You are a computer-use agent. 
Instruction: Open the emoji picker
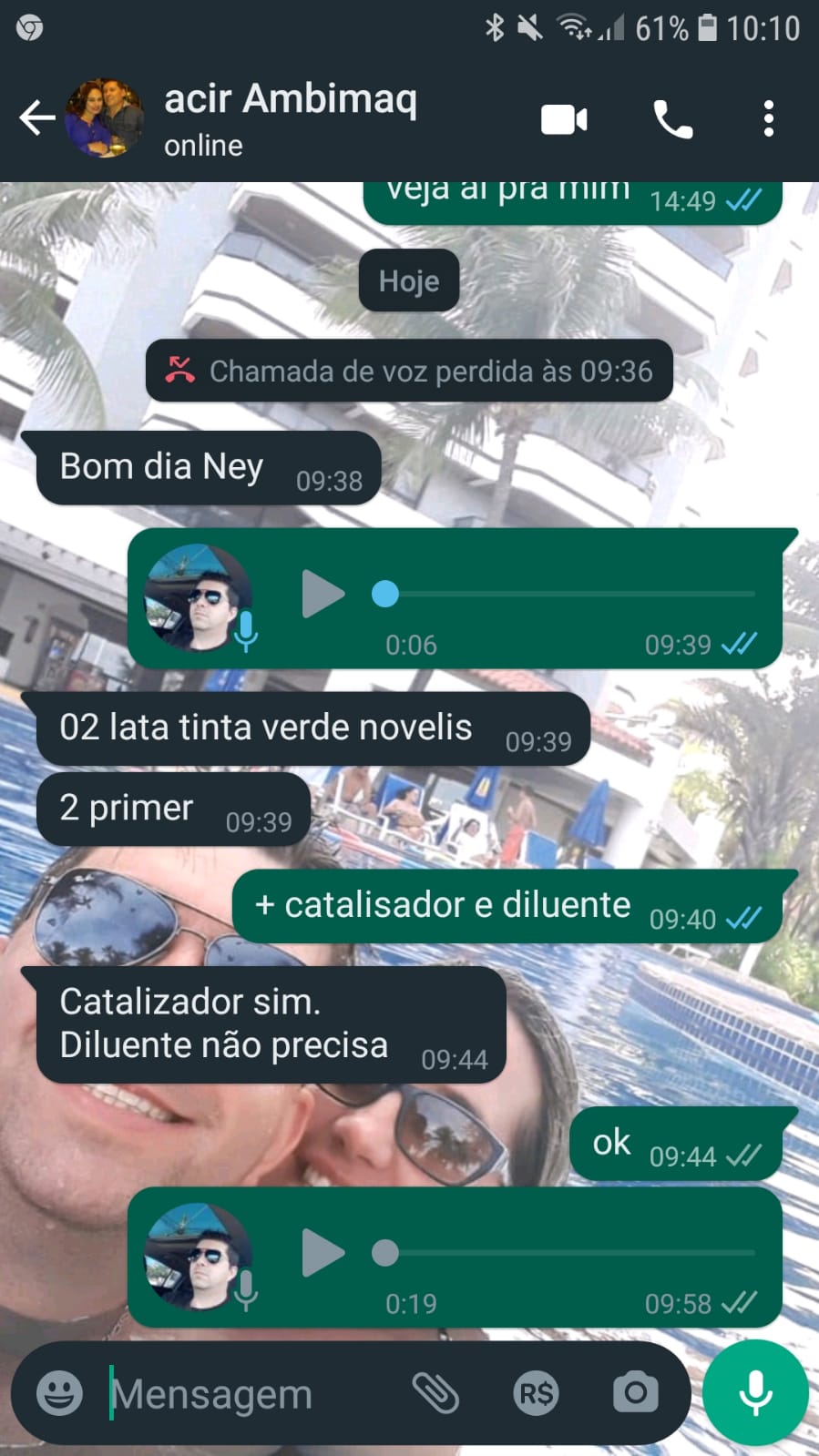tap(59, 1392)
